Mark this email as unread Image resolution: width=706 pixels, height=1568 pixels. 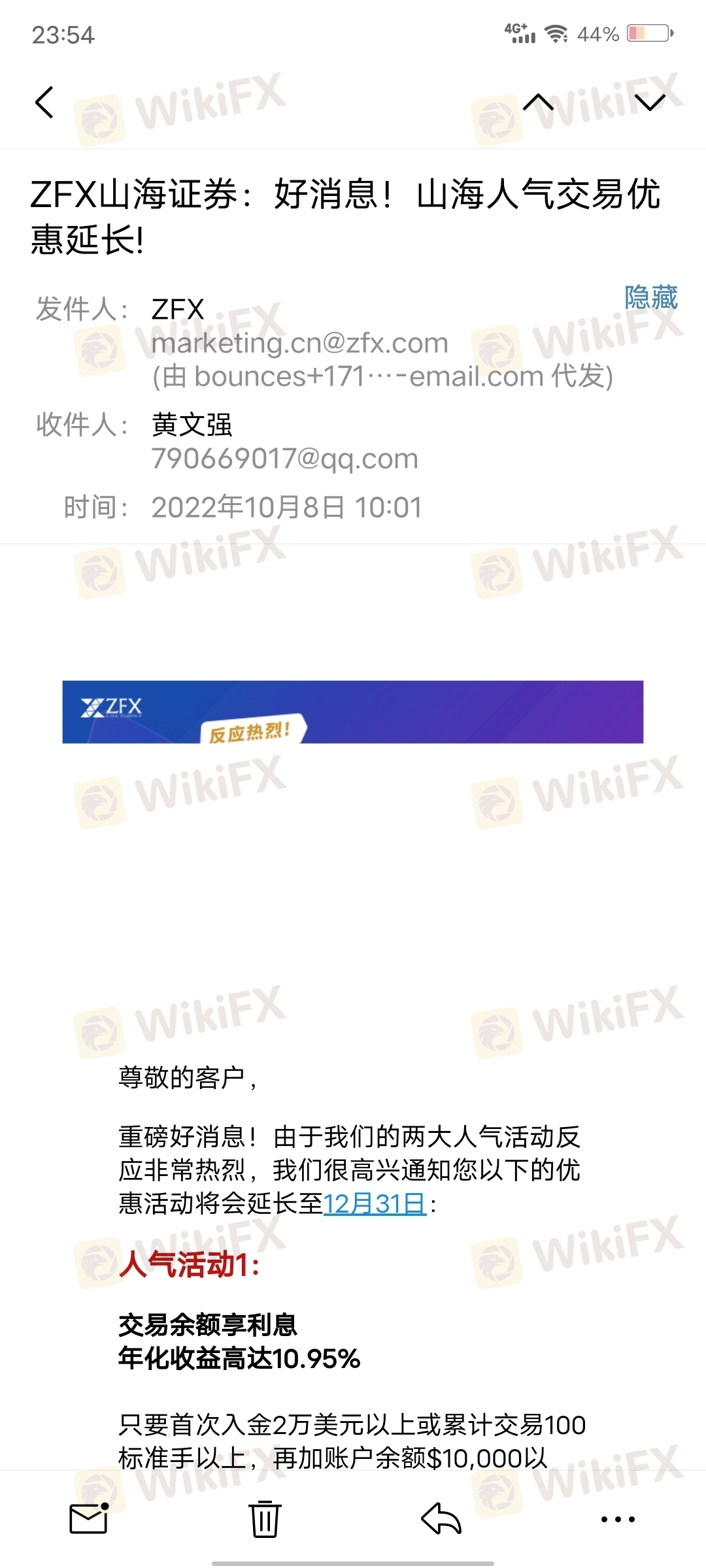point(89,1518)
